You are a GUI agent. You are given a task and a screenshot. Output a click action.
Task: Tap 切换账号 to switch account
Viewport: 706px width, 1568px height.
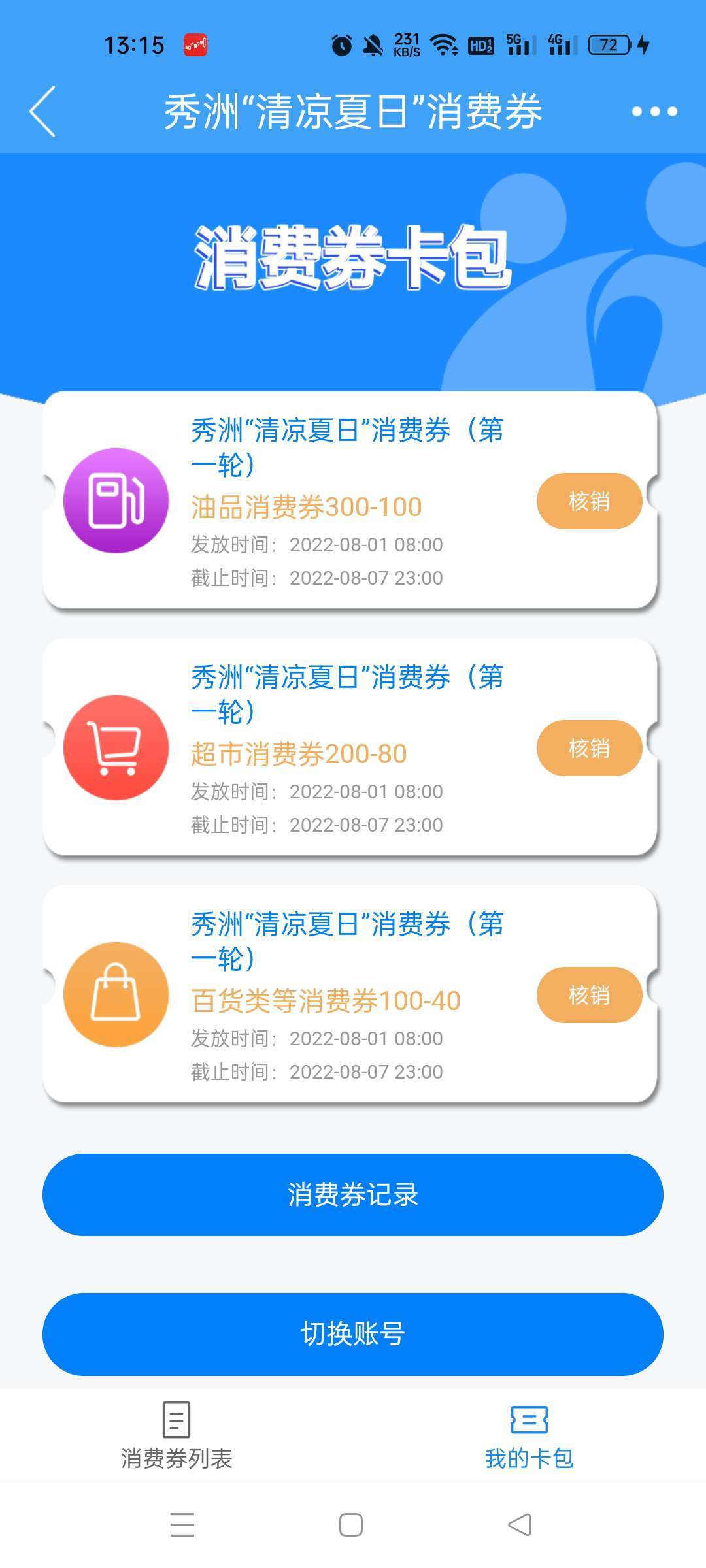[x=353, y=1333]
